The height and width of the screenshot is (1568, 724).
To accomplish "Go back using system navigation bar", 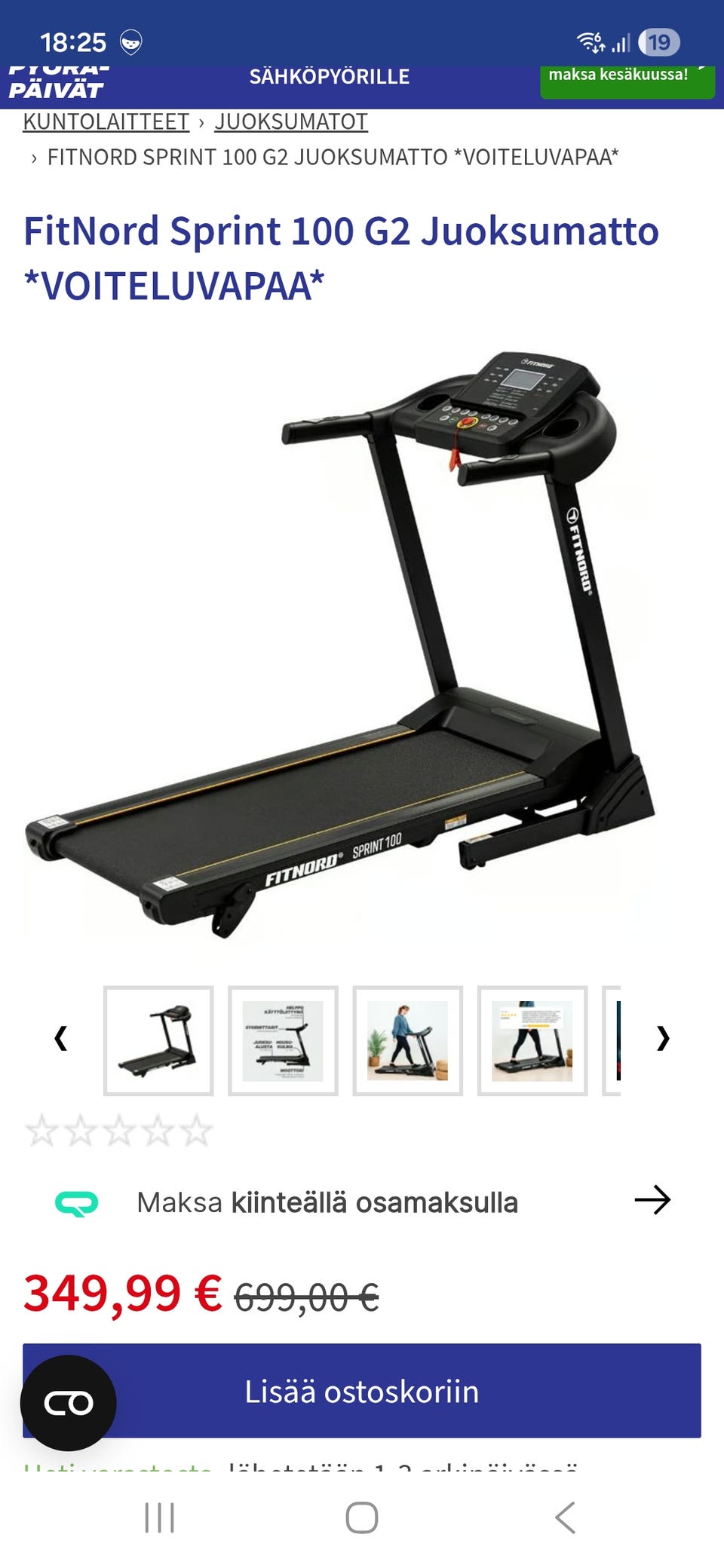I will click(566, 1517).
